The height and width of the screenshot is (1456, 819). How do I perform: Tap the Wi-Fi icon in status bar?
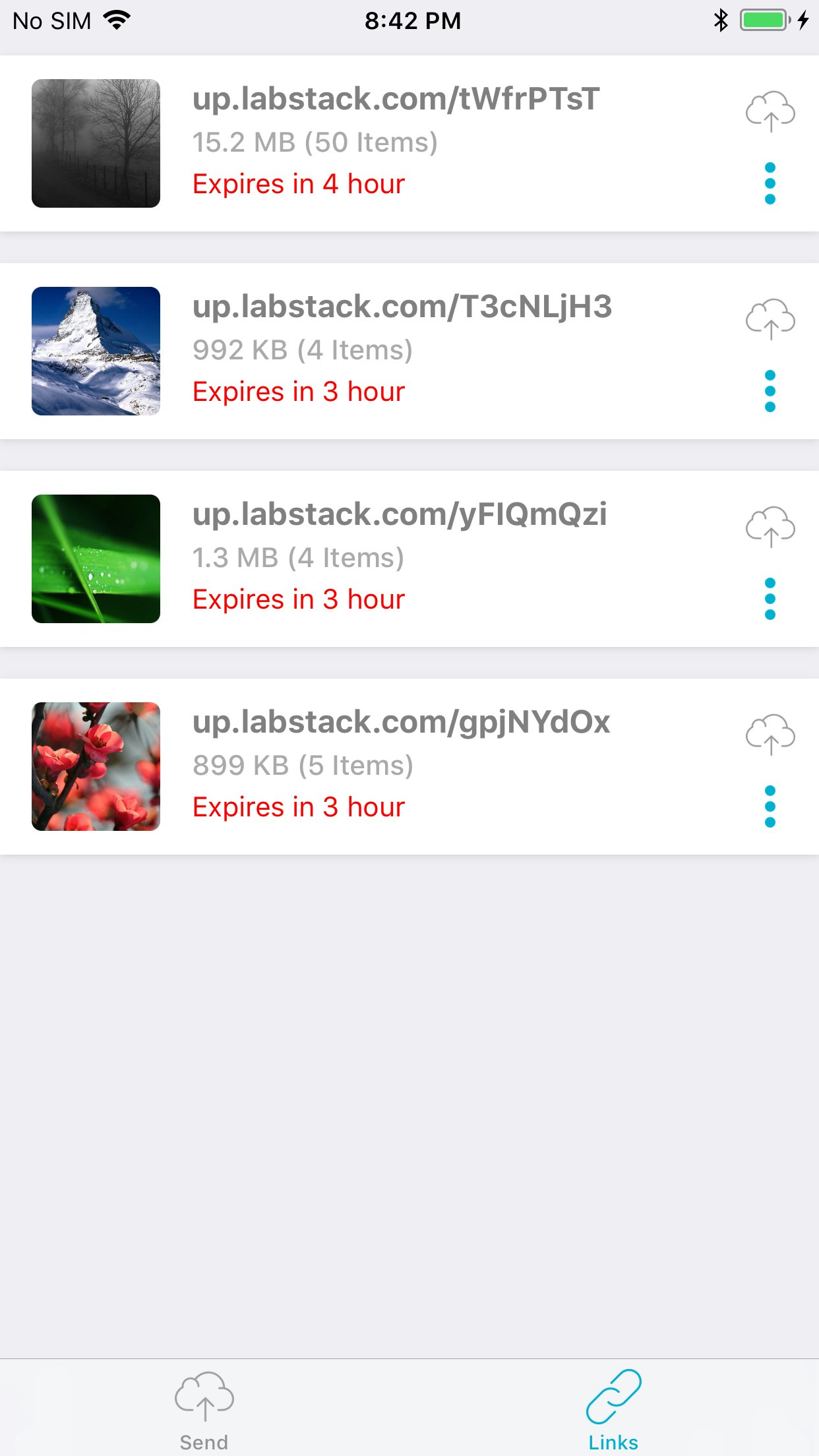click(116, 20)
